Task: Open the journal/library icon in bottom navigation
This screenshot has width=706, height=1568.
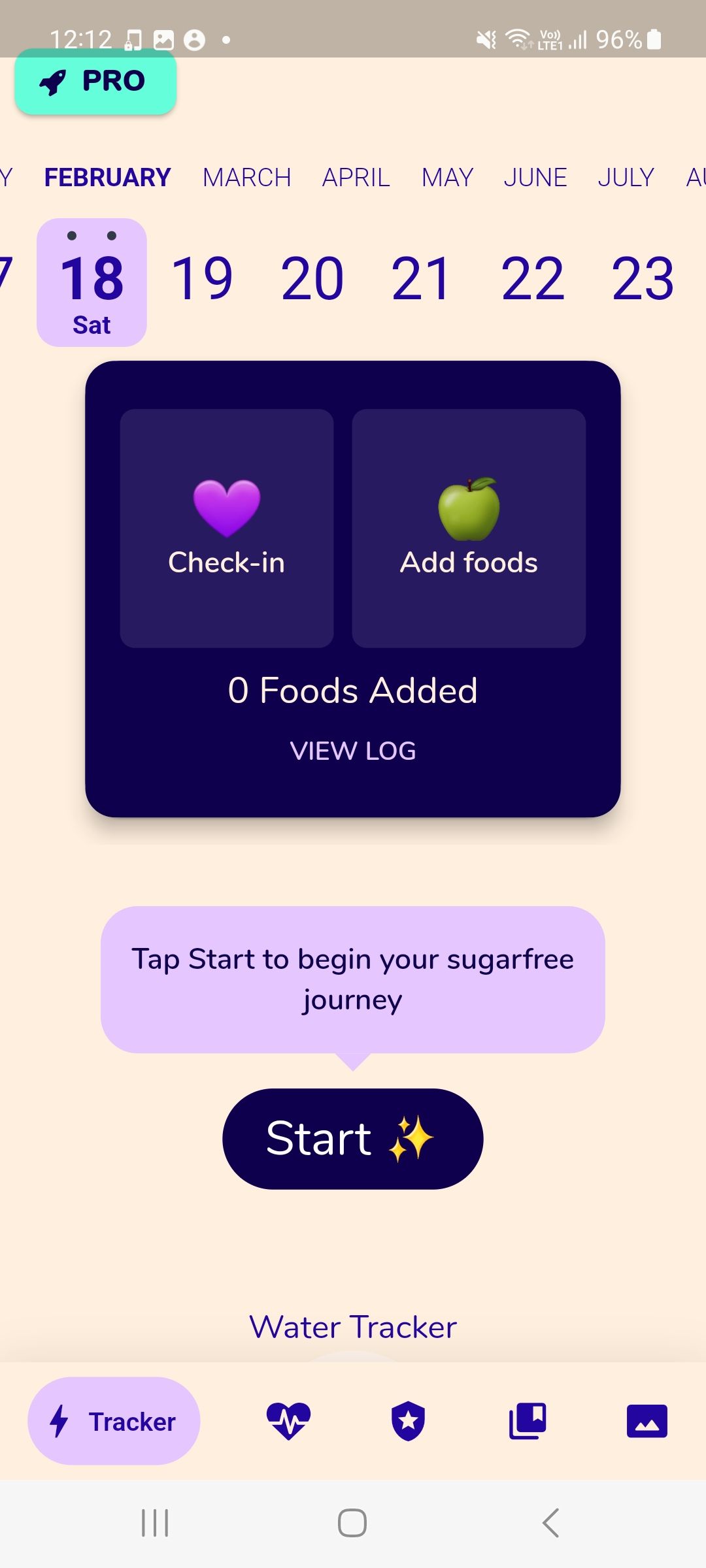Action: click(526, 1419)
